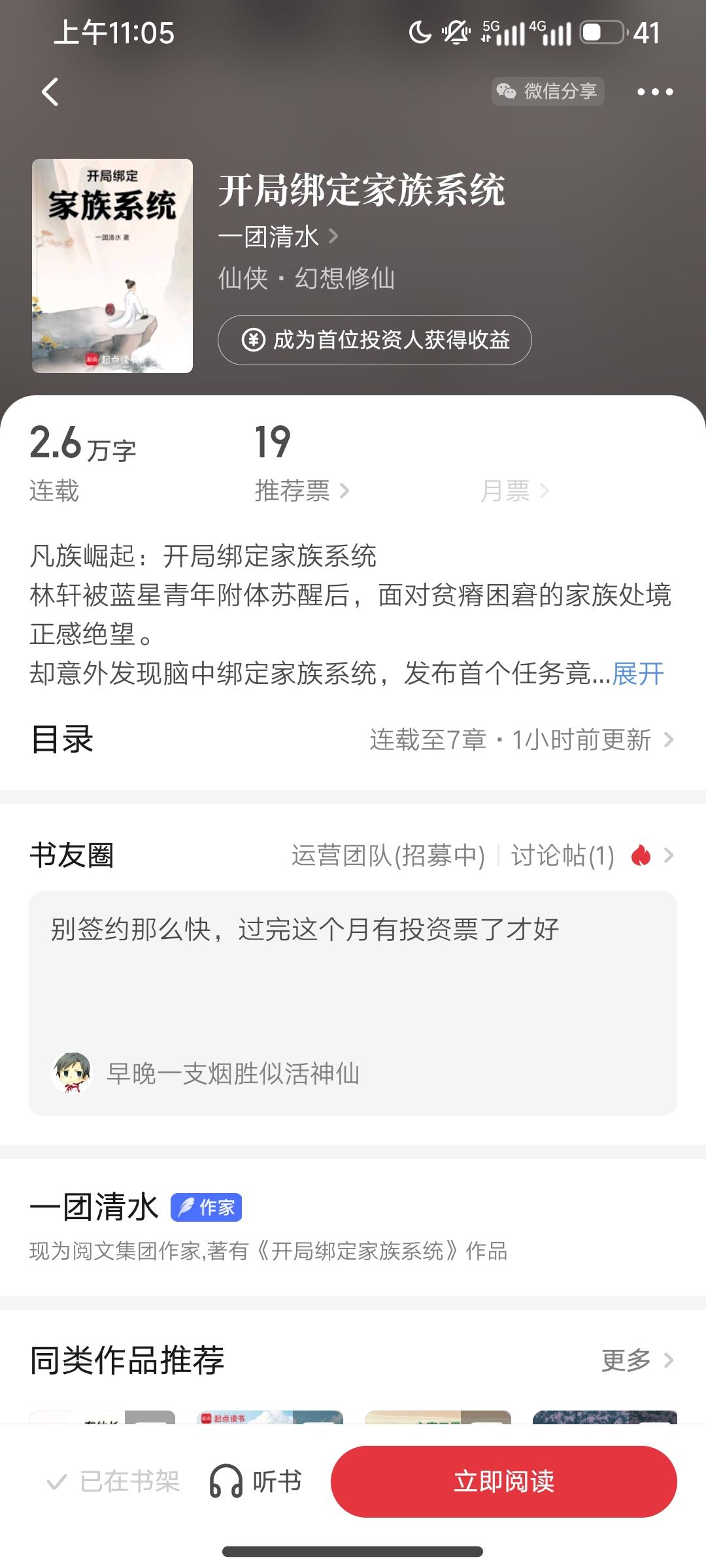Tap 成为首位投资人获得收益 button
Screen dimensions: 706x1568
pyautogui.click(x=375, y=340)
